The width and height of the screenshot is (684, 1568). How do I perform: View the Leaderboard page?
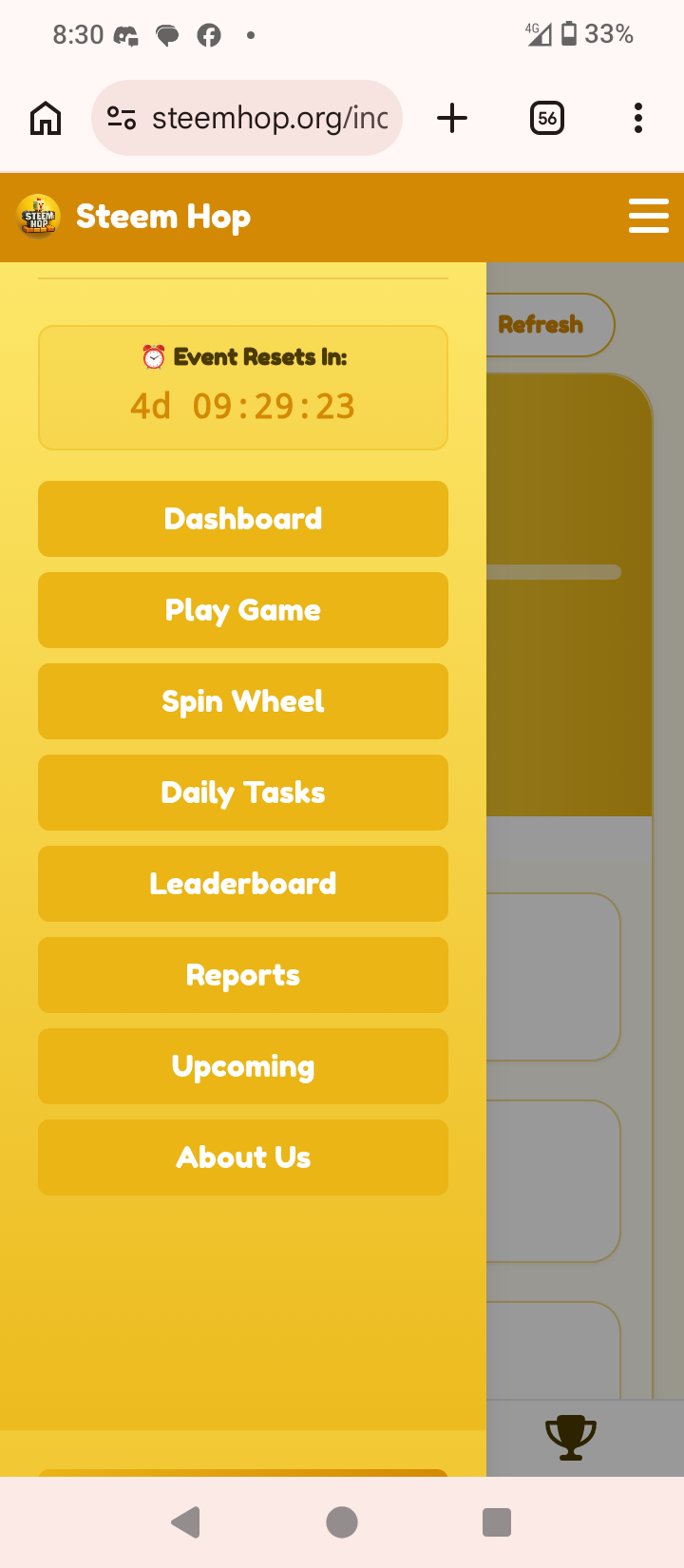(243, 884)
